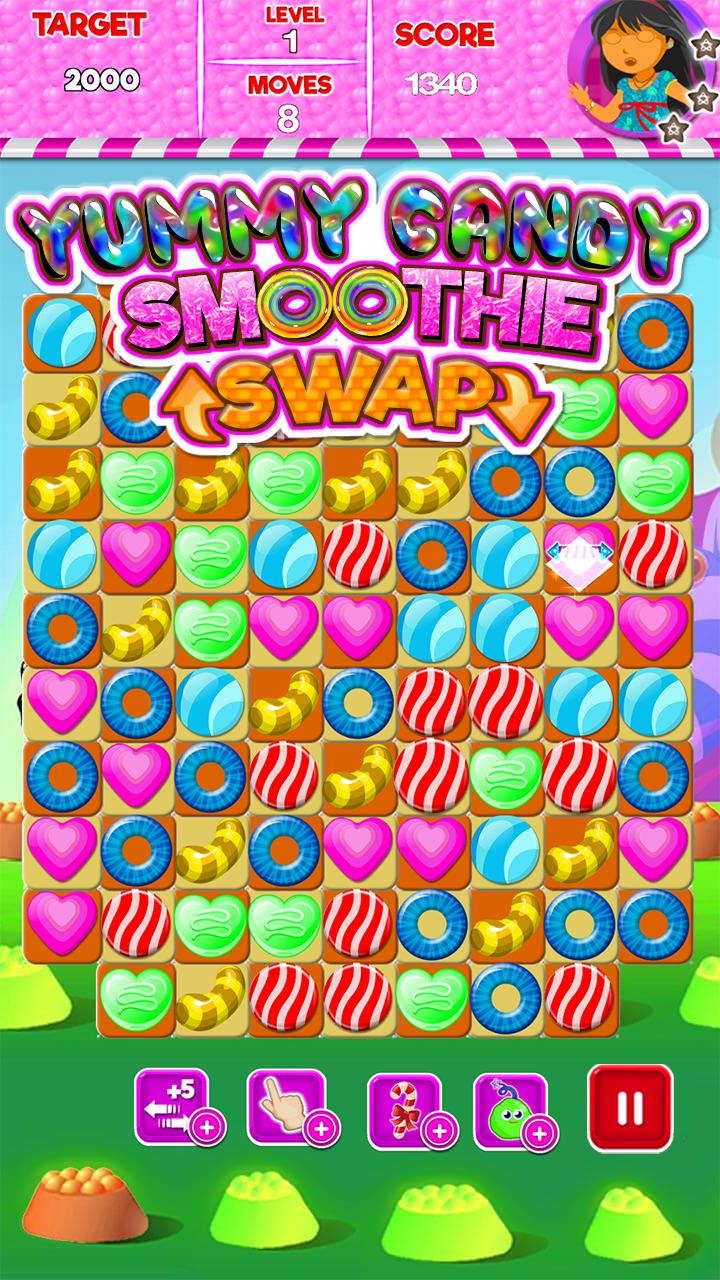Pause the game with the red button
The width and height of the screenshot is (720, 1280).
[x=630, y=1107]
